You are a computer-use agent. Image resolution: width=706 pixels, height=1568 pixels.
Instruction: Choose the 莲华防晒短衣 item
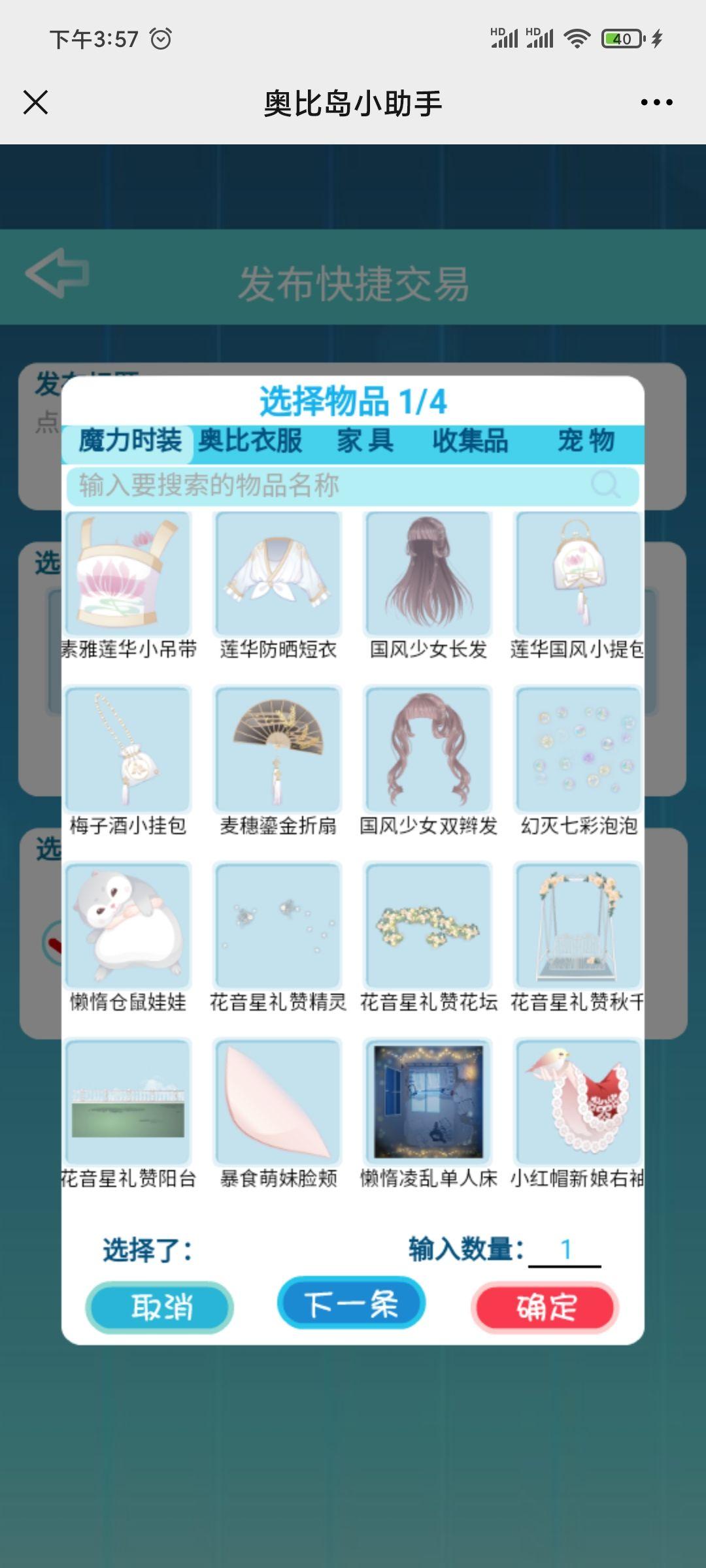[278, 574]
